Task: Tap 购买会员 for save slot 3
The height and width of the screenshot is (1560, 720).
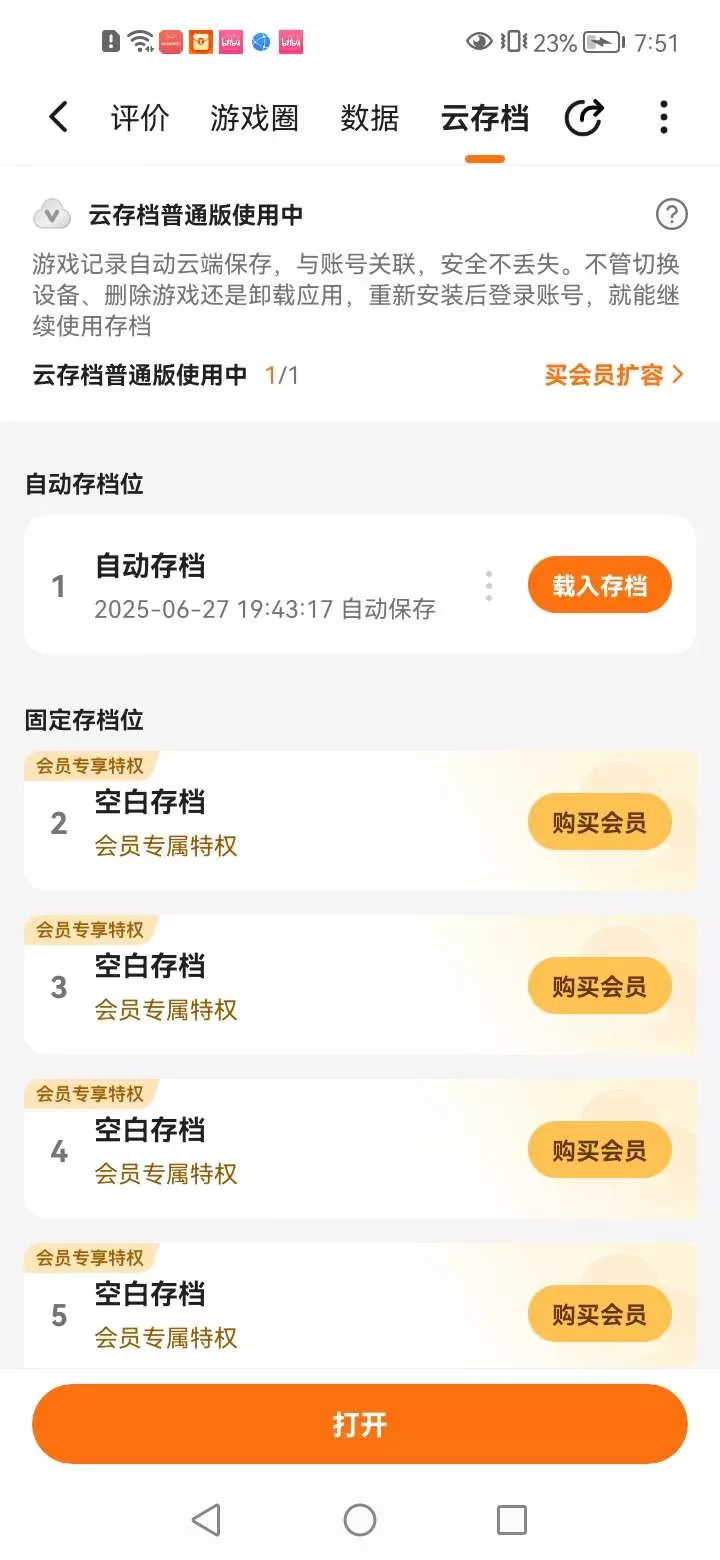Action: [x=600, y=987]
